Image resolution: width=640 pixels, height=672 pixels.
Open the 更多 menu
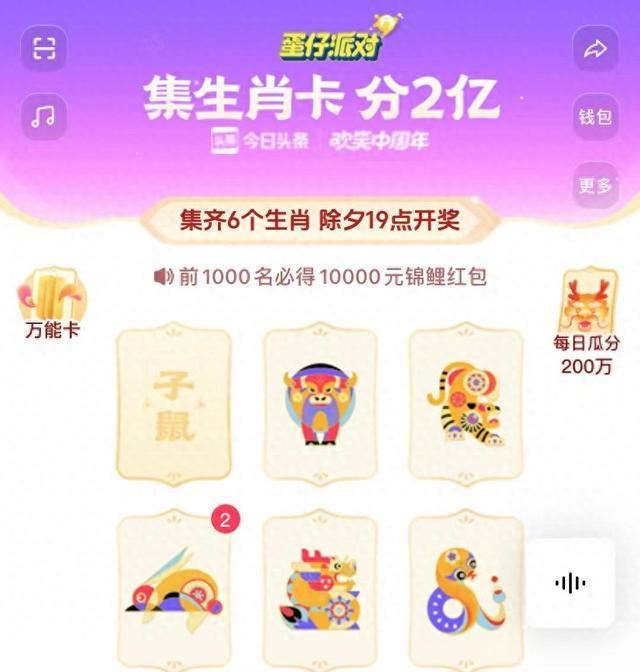[x=596, y=184]
